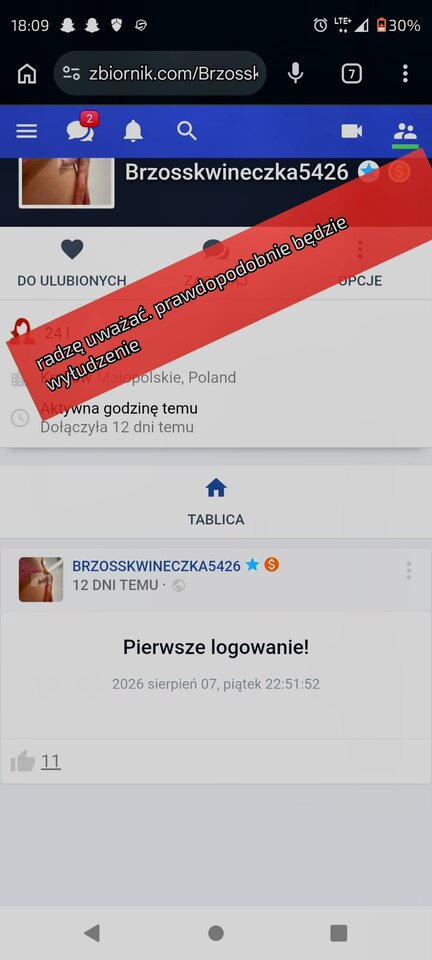Open the video camera section
The height and width of the screenshot is (960, 432).
tap(352, 131)
